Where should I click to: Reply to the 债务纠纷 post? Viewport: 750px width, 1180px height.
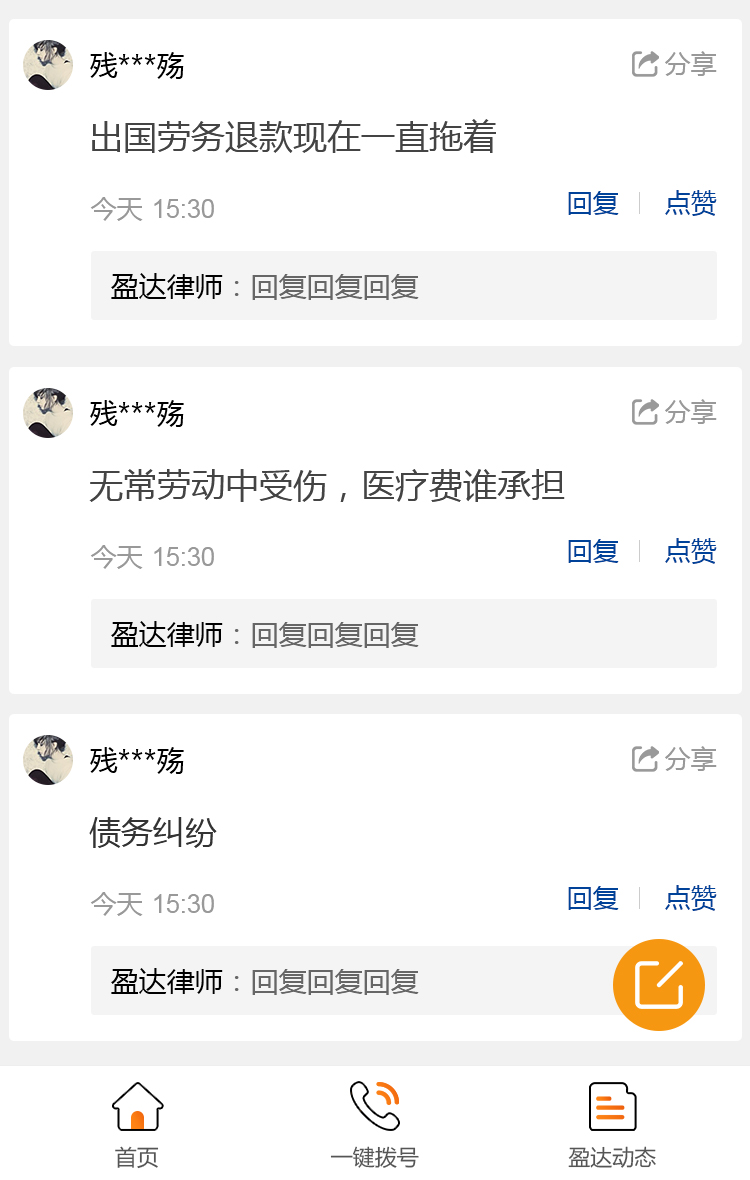593,898
